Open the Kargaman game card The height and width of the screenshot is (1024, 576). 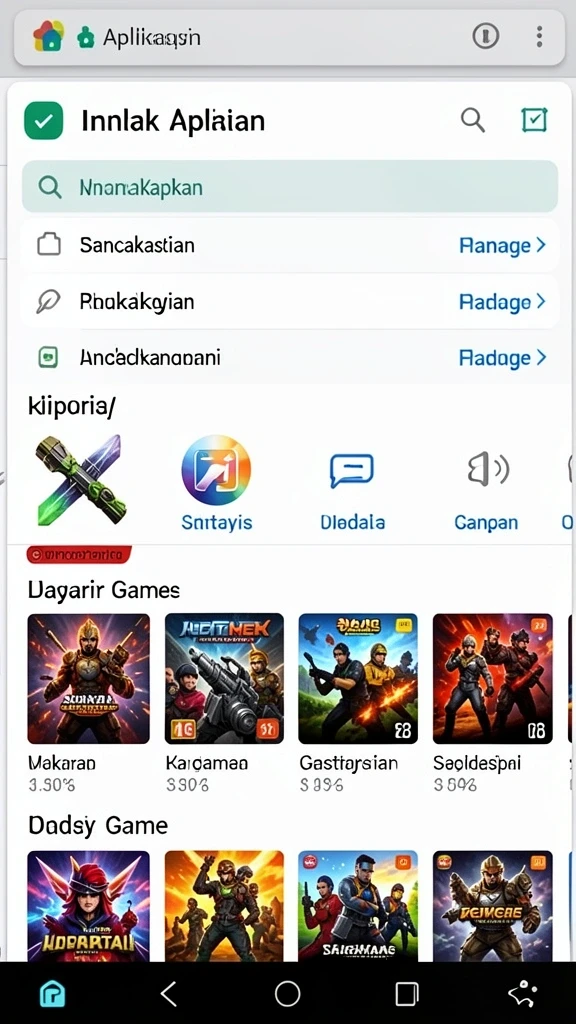tap(224, 703)
